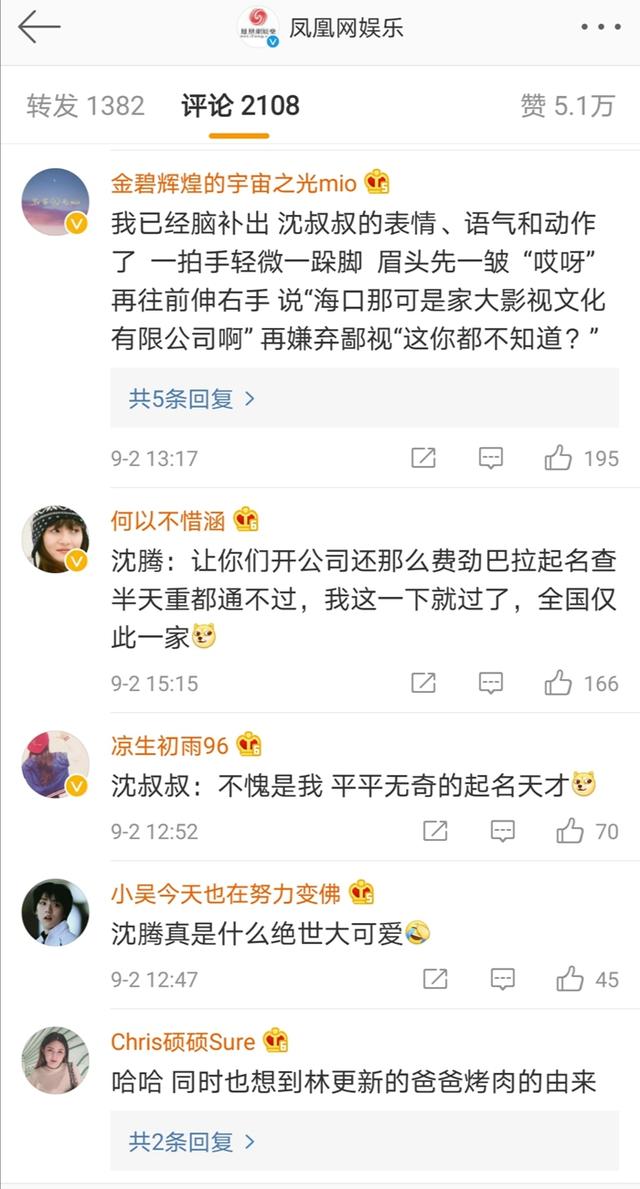Viewport: 640px width, 1189px height.
Task: Switch to the 赞 5.1万 tab
Action: (x=566, y=106)
